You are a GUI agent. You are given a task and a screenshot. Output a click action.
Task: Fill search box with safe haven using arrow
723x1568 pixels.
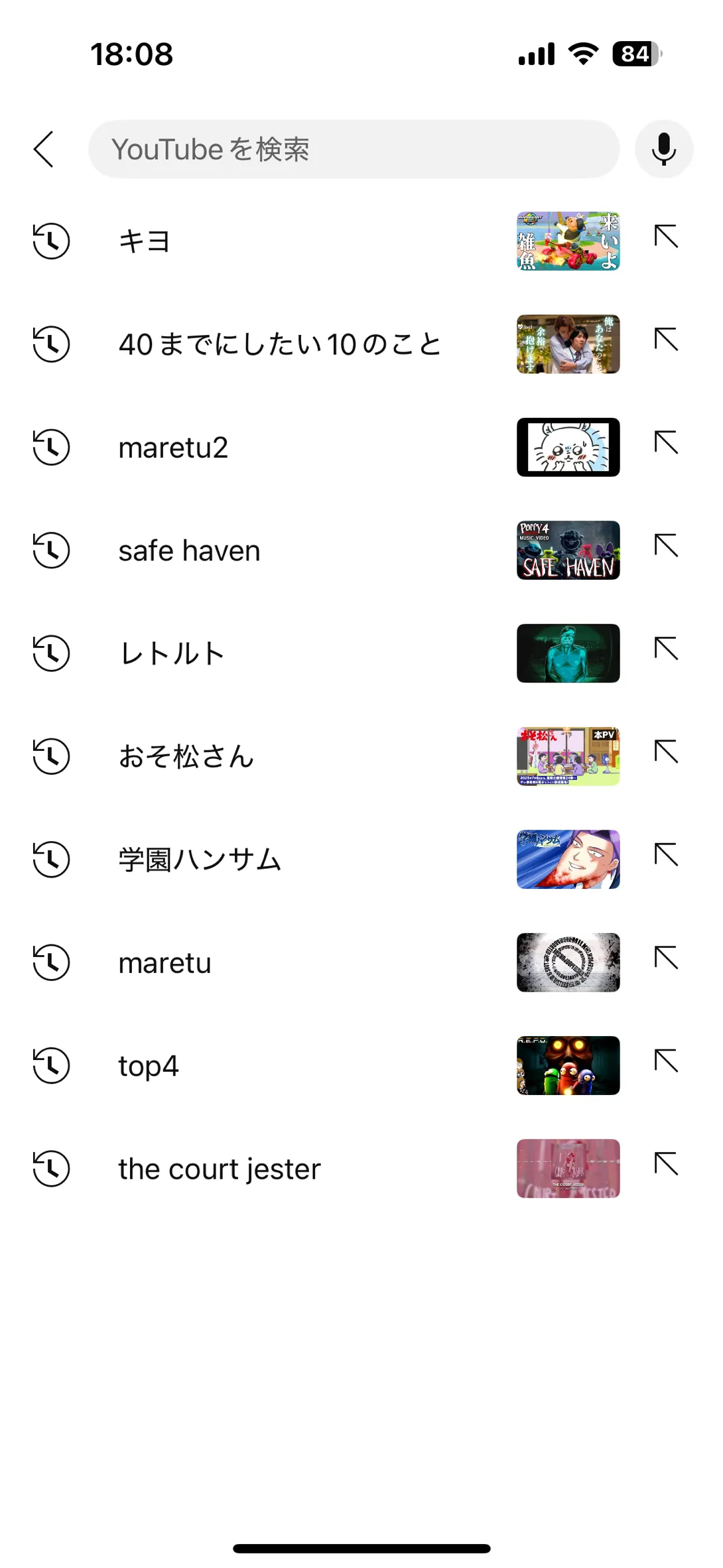[666, 546]
